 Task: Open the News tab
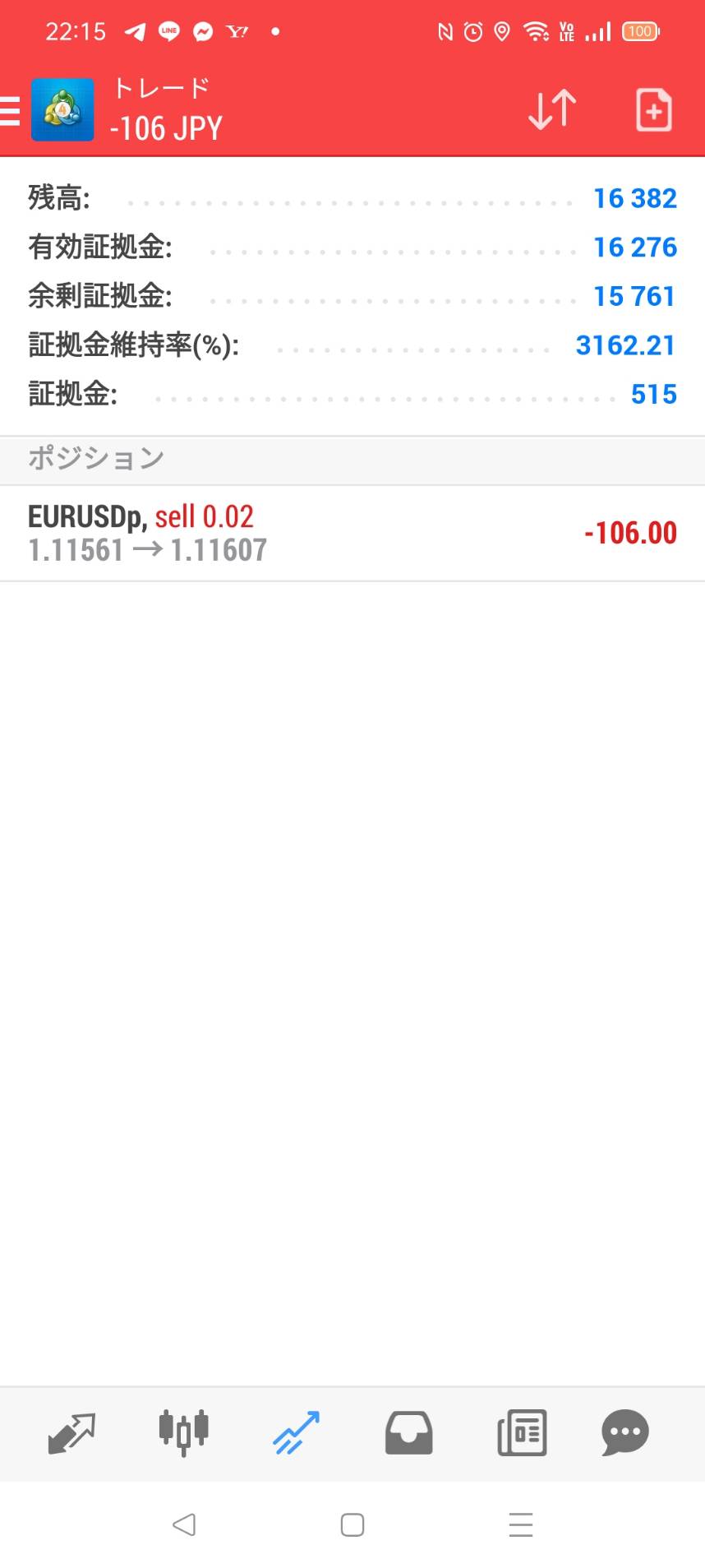(522, 1433)
